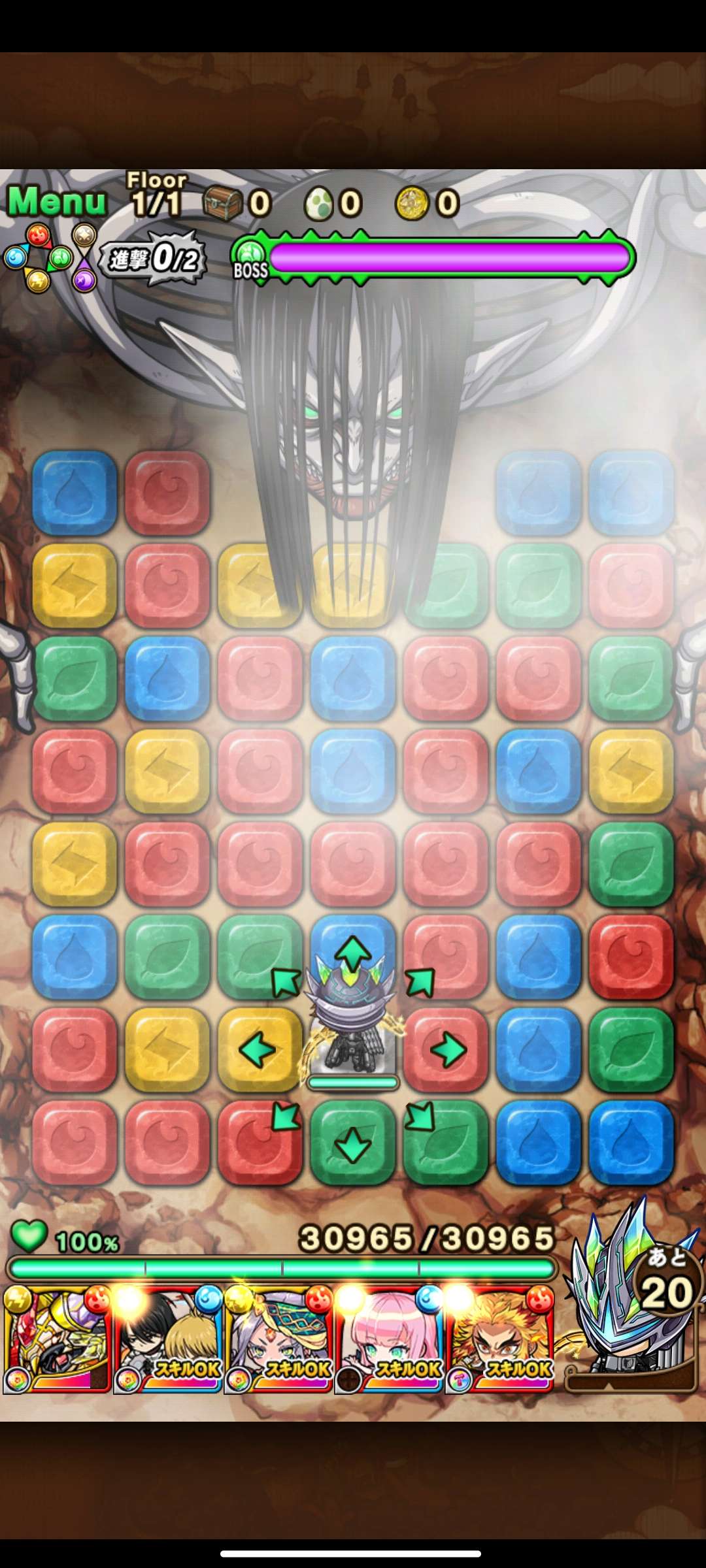Move diagonally with the up-left arrow
The width and height of the screenshot is (706, 1568).
tap(285, 982)
